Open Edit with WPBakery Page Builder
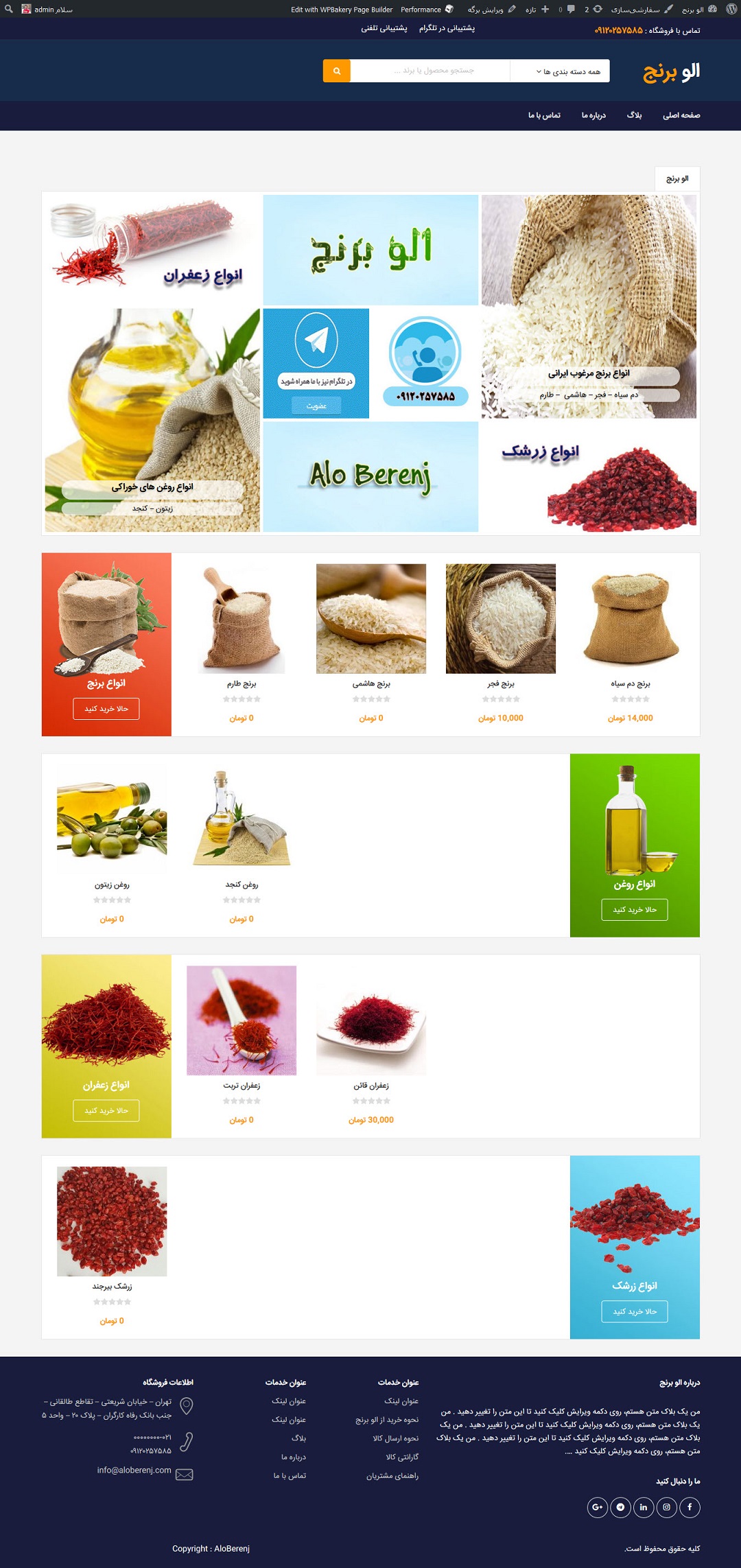 pyautogui.click(x=342, y=10)
